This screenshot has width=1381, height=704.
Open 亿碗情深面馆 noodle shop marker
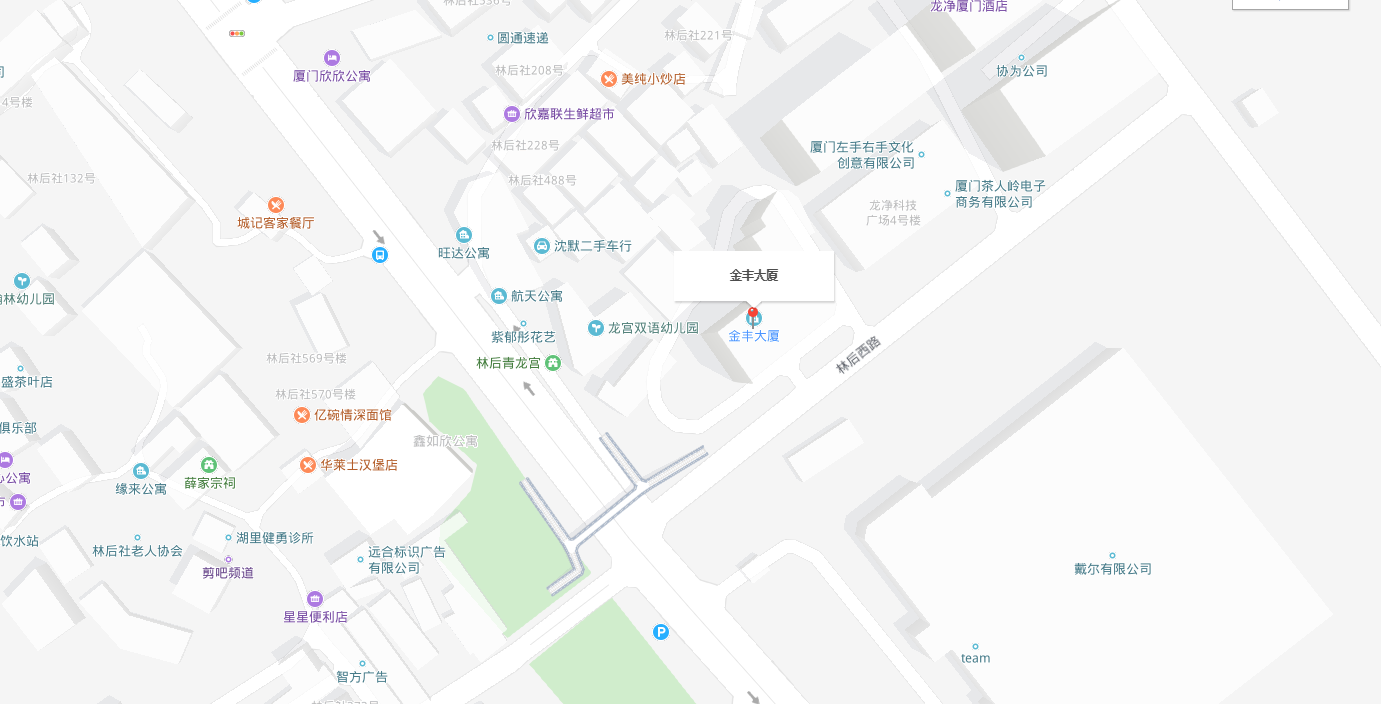302,415
